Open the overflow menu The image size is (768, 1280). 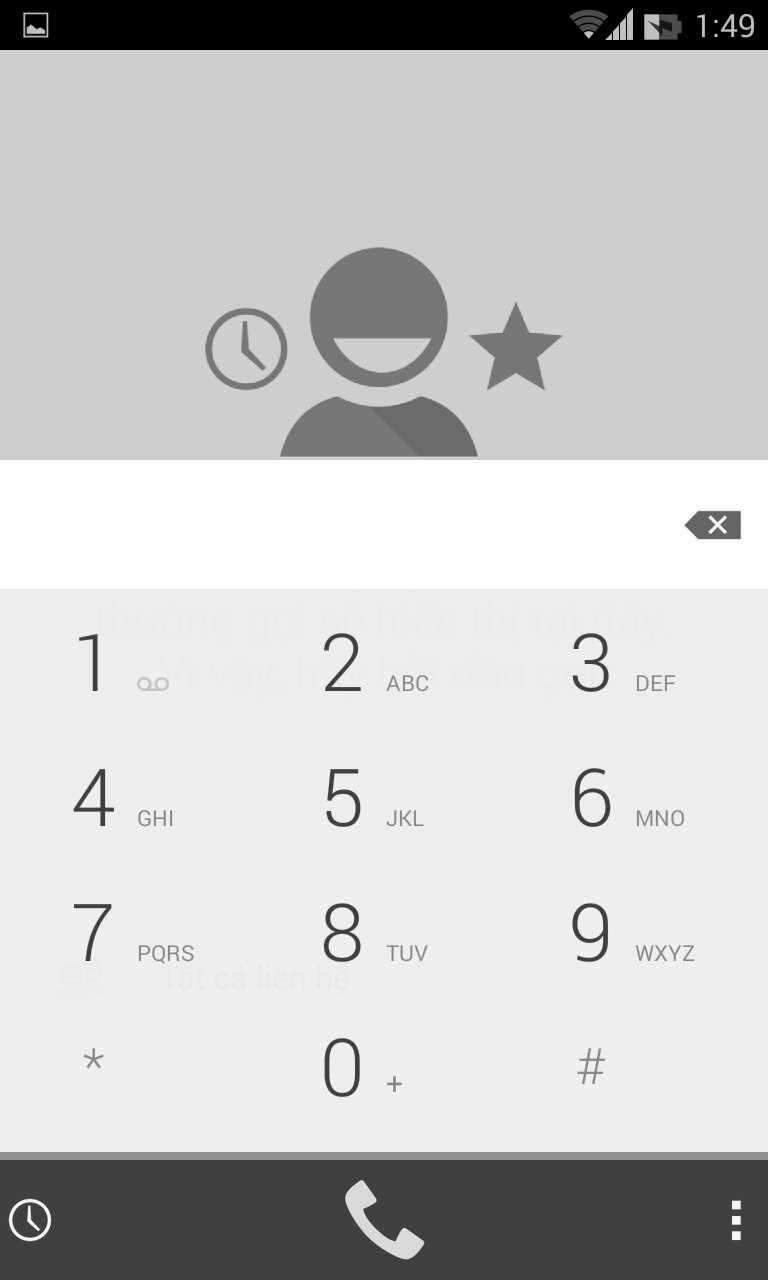(x=736, y=1220)
